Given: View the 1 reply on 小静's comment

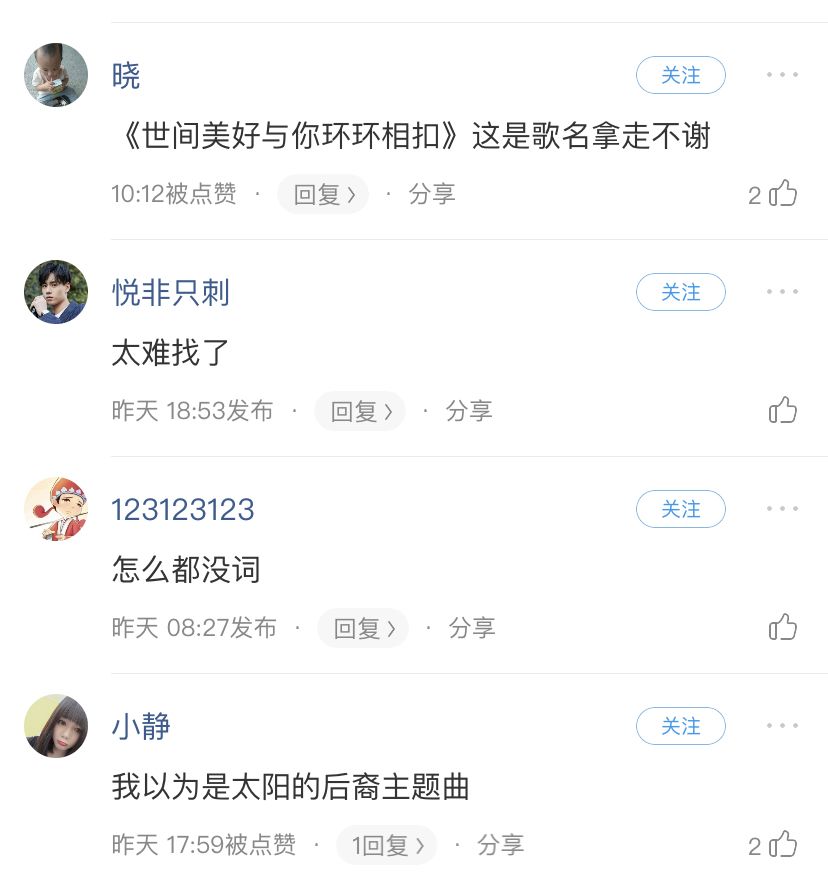Looking at the screenshot, I should pos(387,845).
